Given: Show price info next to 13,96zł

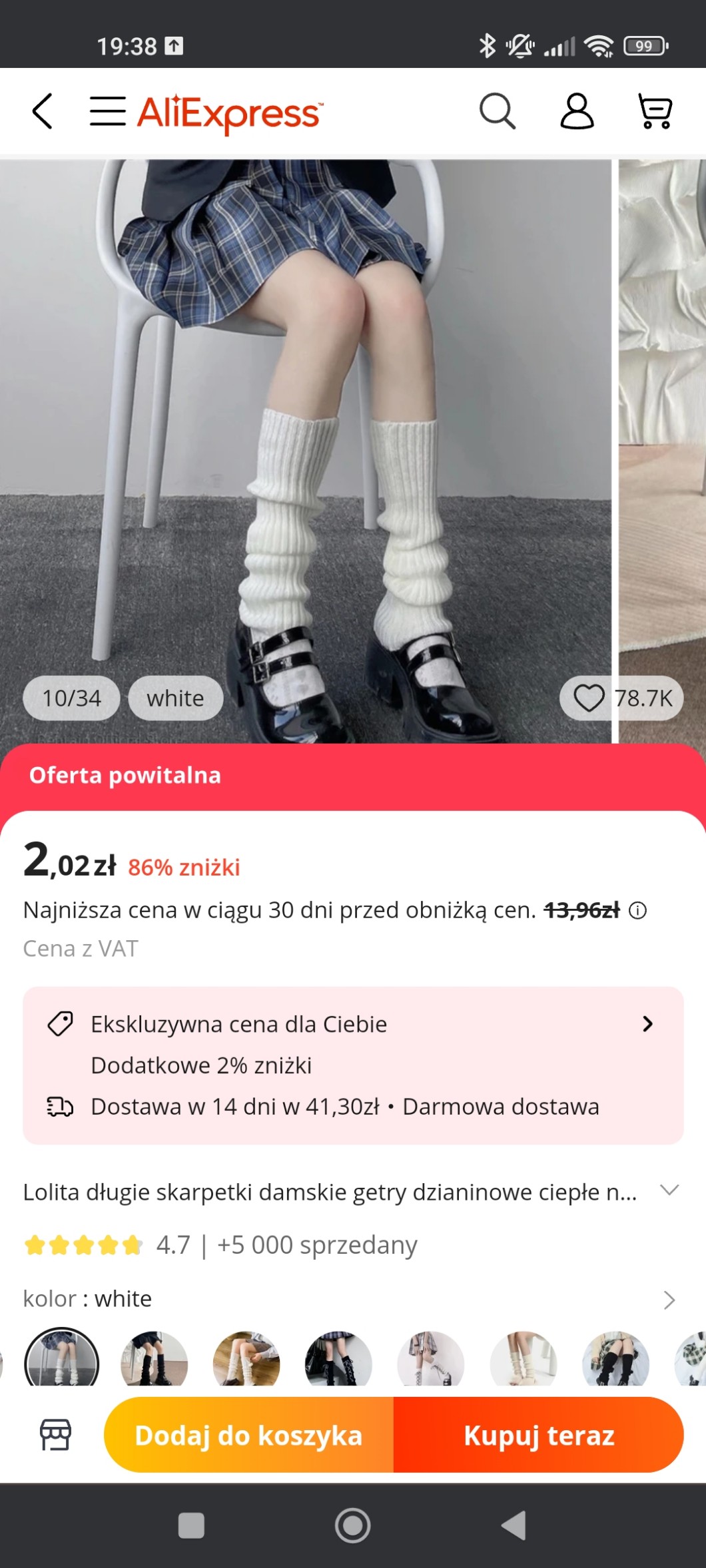Looking at the screenshot, I should pyautogui.click(x=638, y=910).
